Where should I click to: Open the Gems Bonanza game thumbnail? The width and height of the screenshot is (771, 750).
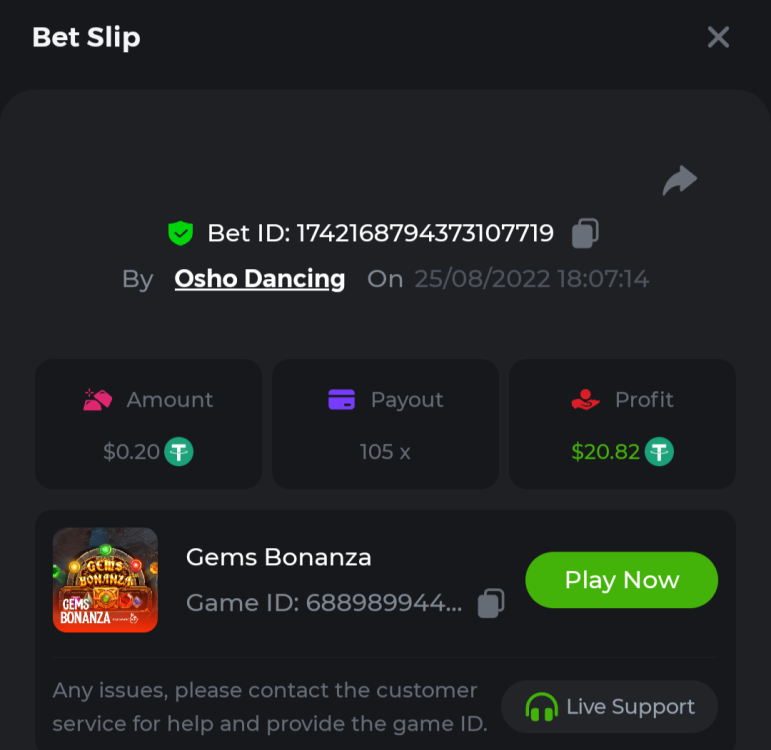pos(105,580)
